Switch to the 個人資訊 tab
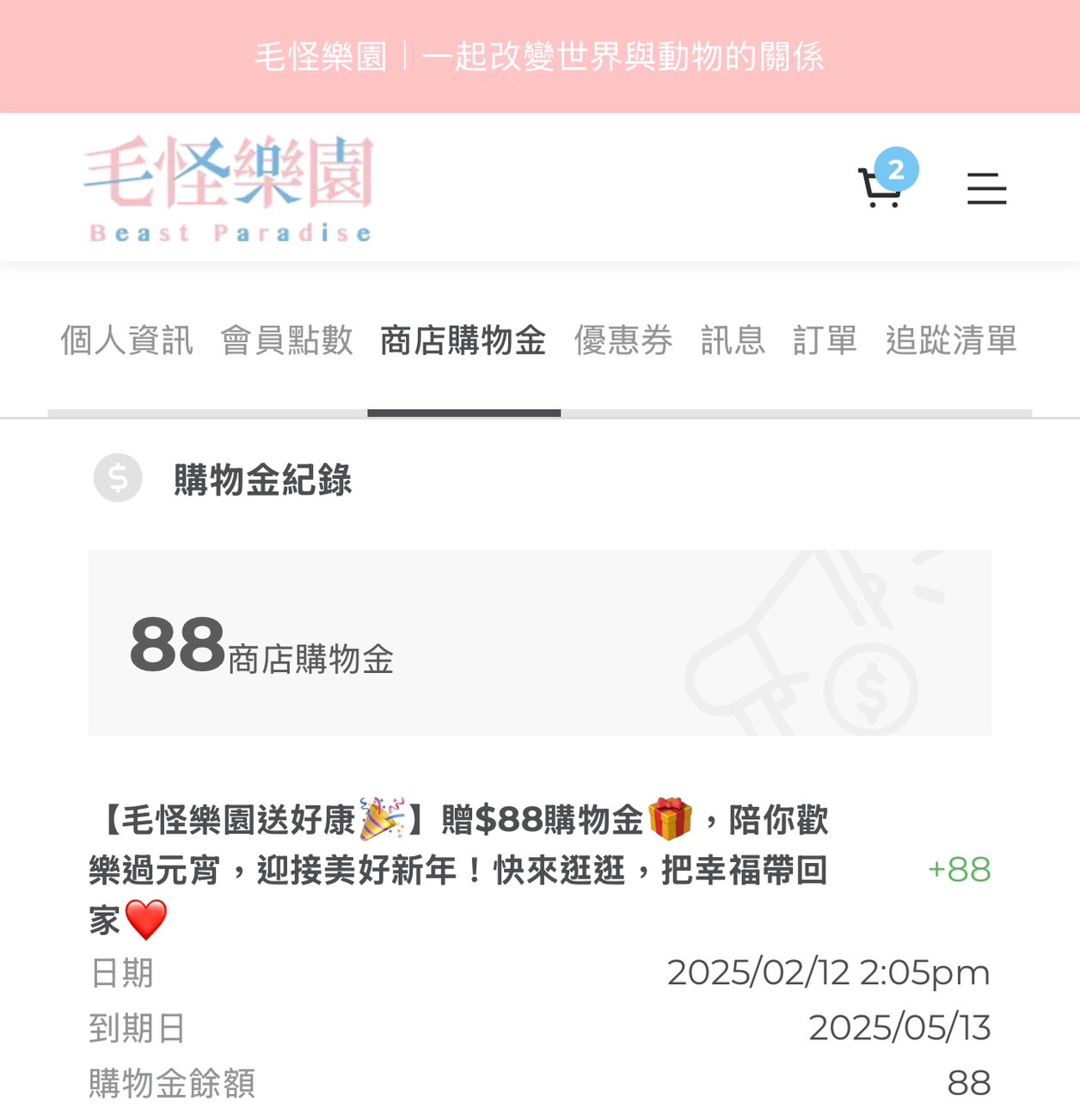The width and height of the screenshot is (1080, 1120). 126,340
